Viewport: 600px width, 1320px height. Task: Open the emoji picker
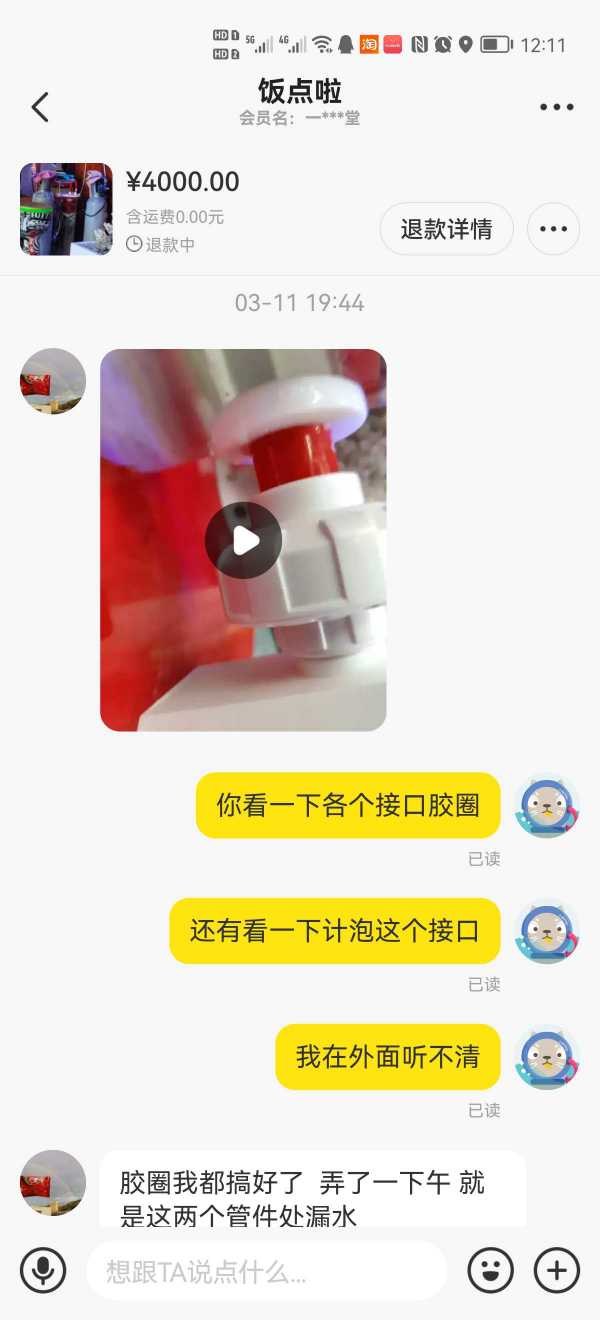490,1271
